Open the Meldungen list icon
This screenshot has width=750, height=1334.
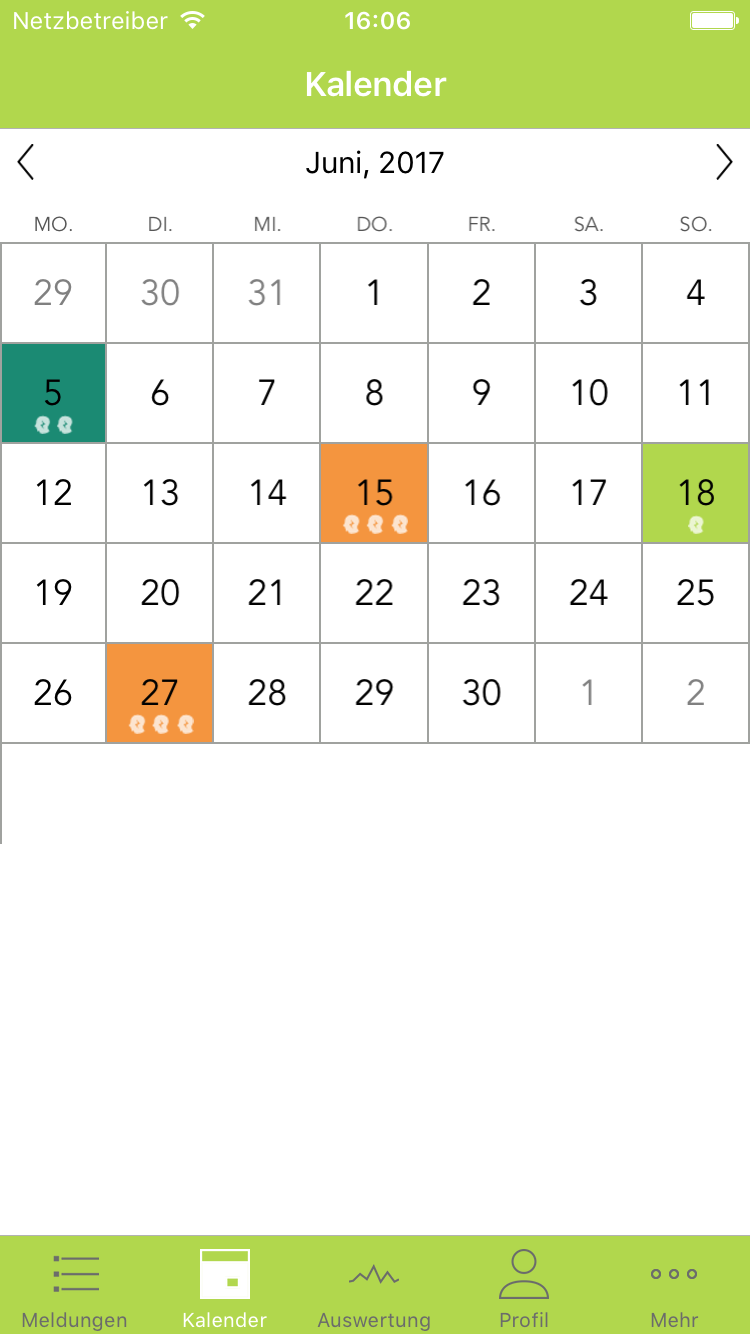(75, 1274)
